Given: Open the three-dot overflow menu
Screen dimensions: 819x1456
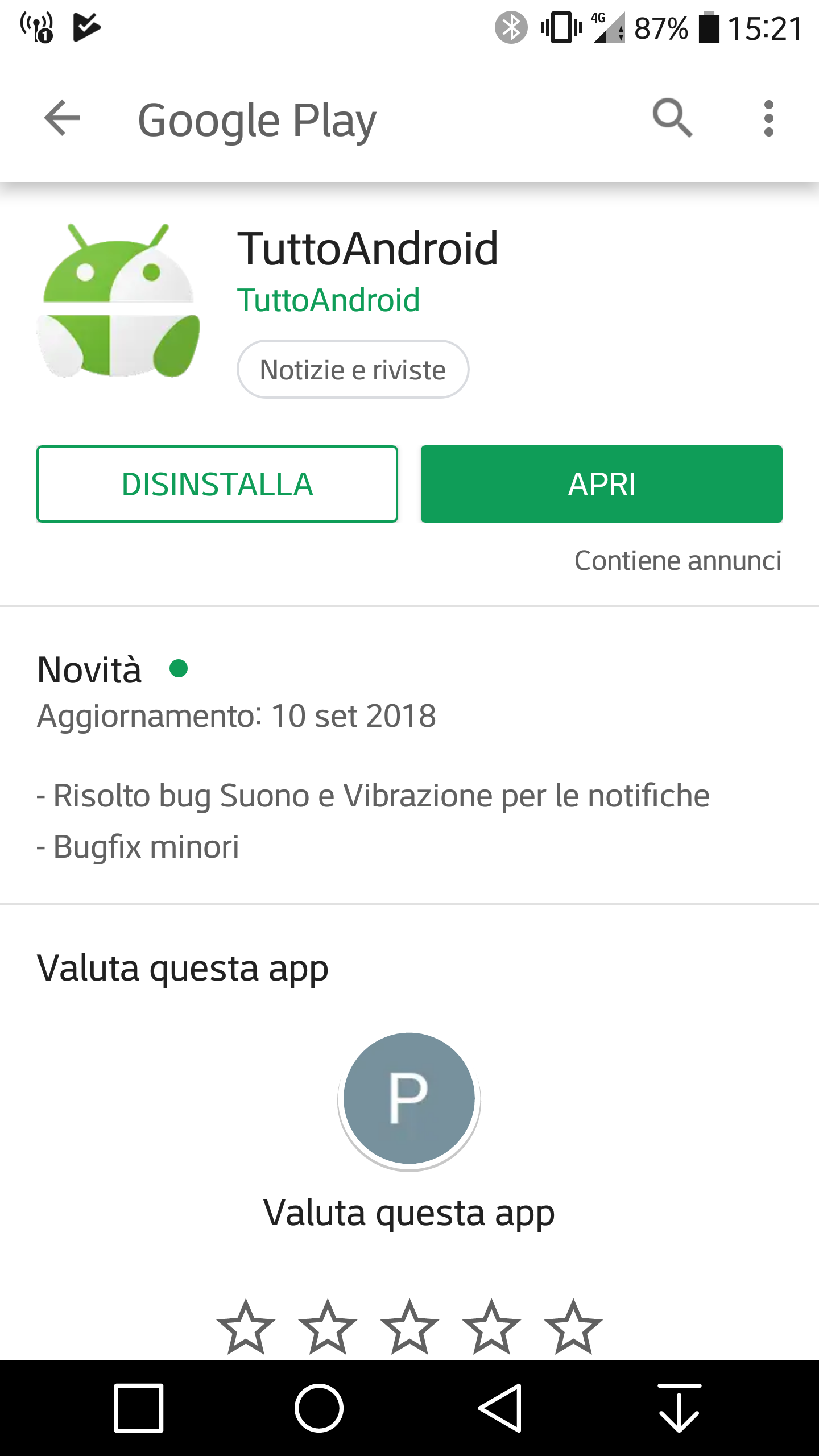Looking at the screenshot, I should [x=769, y=118].
